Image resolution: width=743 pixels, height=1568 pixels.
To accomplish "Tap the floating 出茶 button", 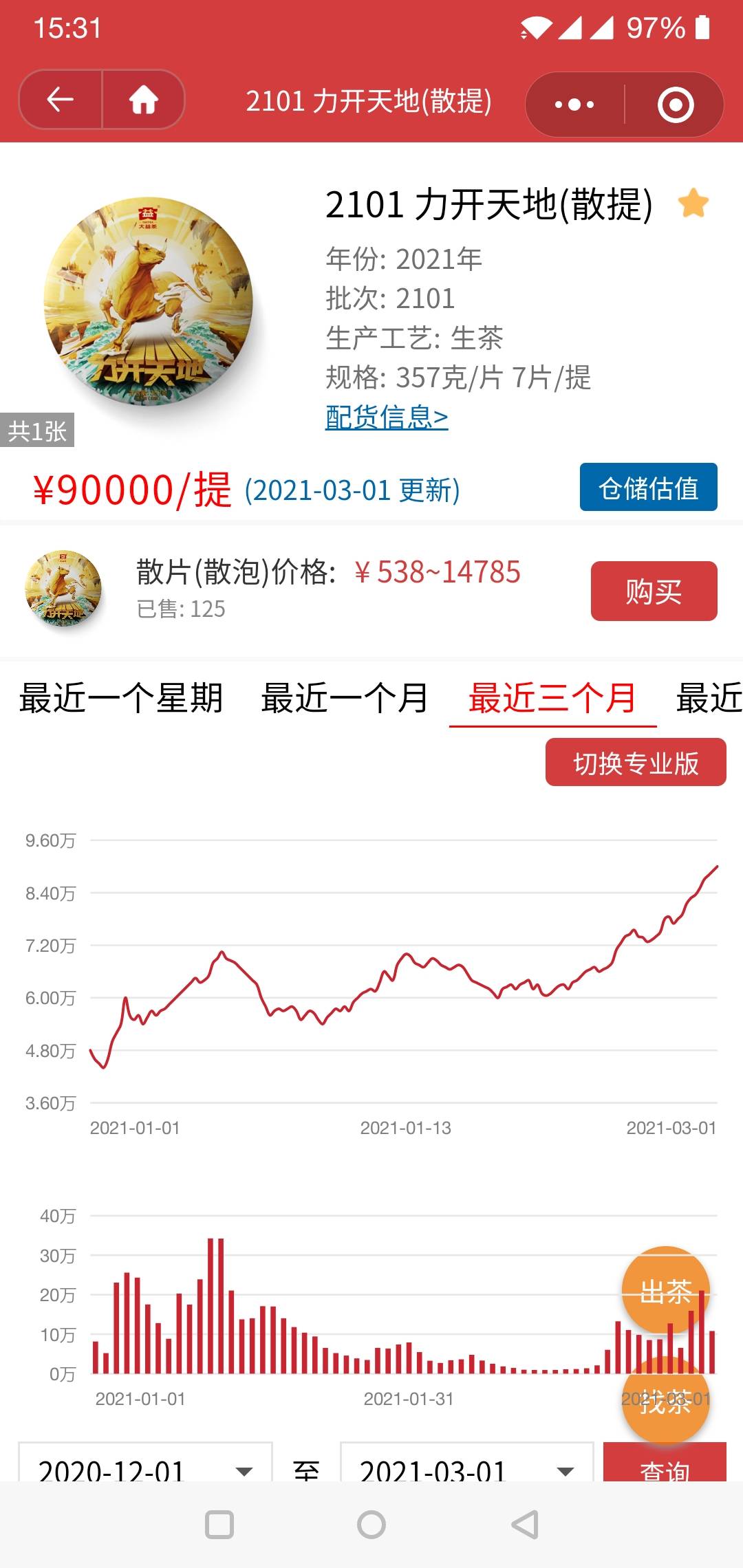I will (665, 1292).
